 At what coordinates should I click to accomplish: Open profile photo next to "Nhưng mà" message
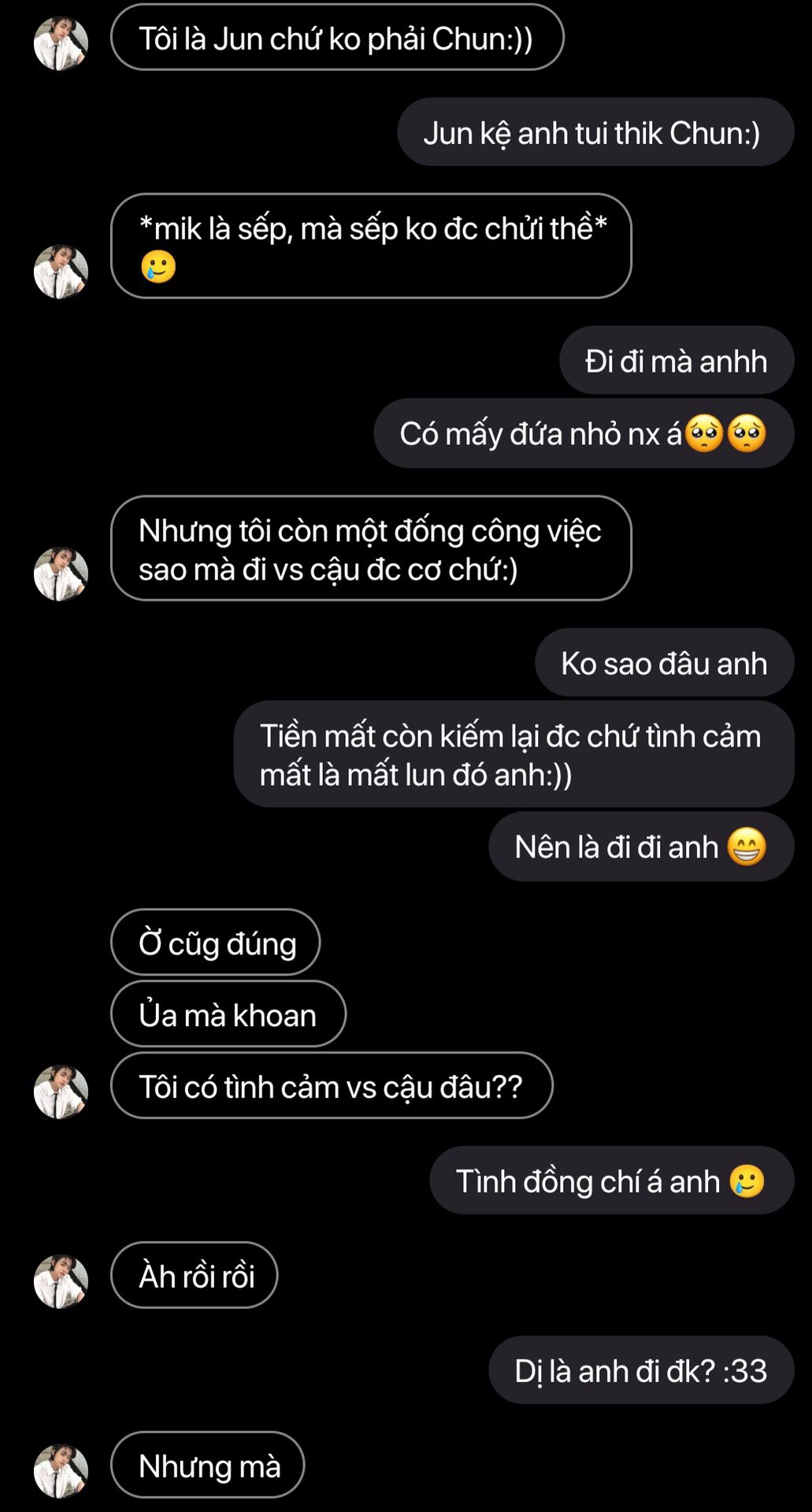pos(61,1470)
